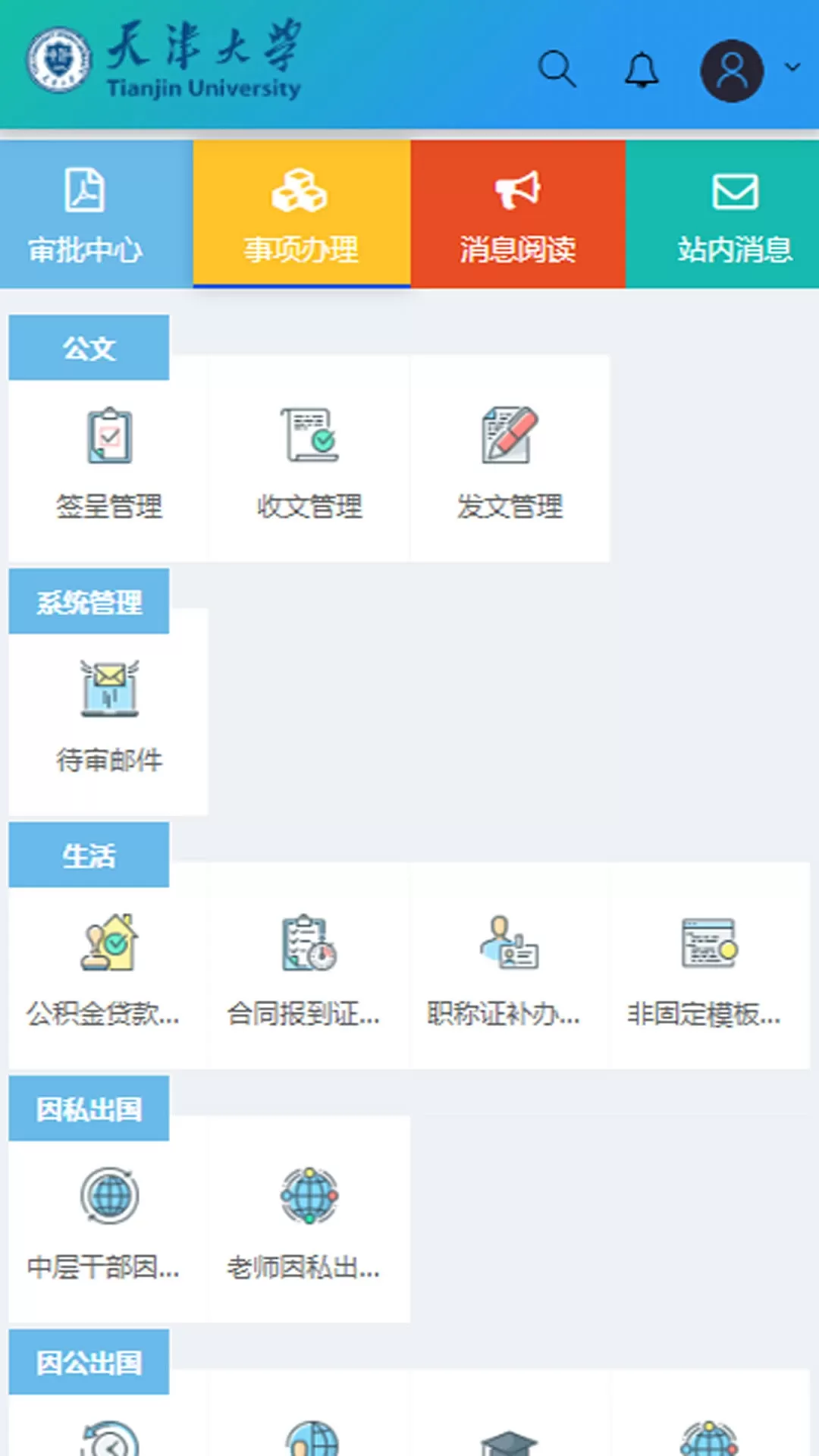This screenshot has height=1456, width=819.
Task: Open the 公积金贷款 item
Action: [x=108, y=966]
